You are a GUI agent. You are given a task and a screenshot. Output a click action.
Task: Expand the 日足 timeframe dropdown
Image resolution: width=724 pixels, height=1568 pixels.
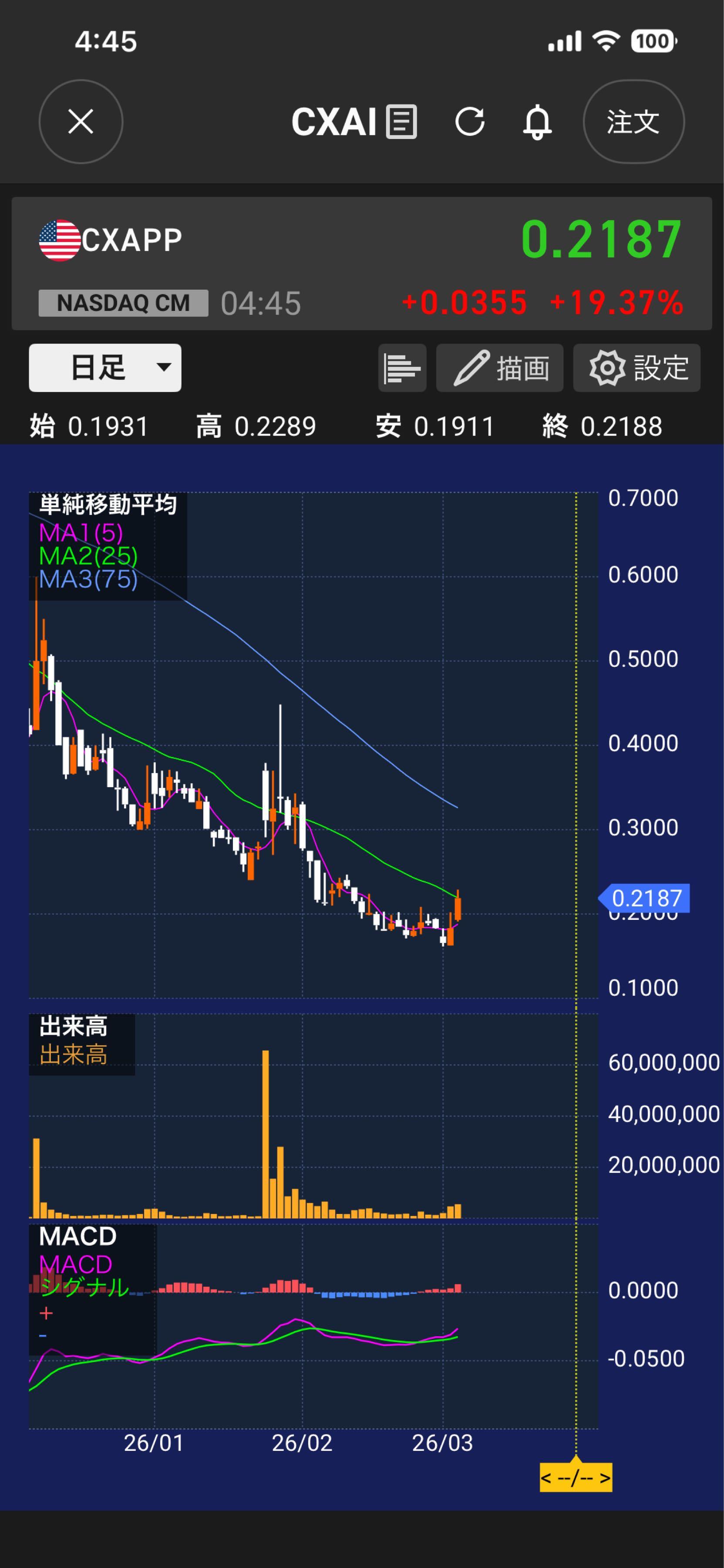click(105, 368)
